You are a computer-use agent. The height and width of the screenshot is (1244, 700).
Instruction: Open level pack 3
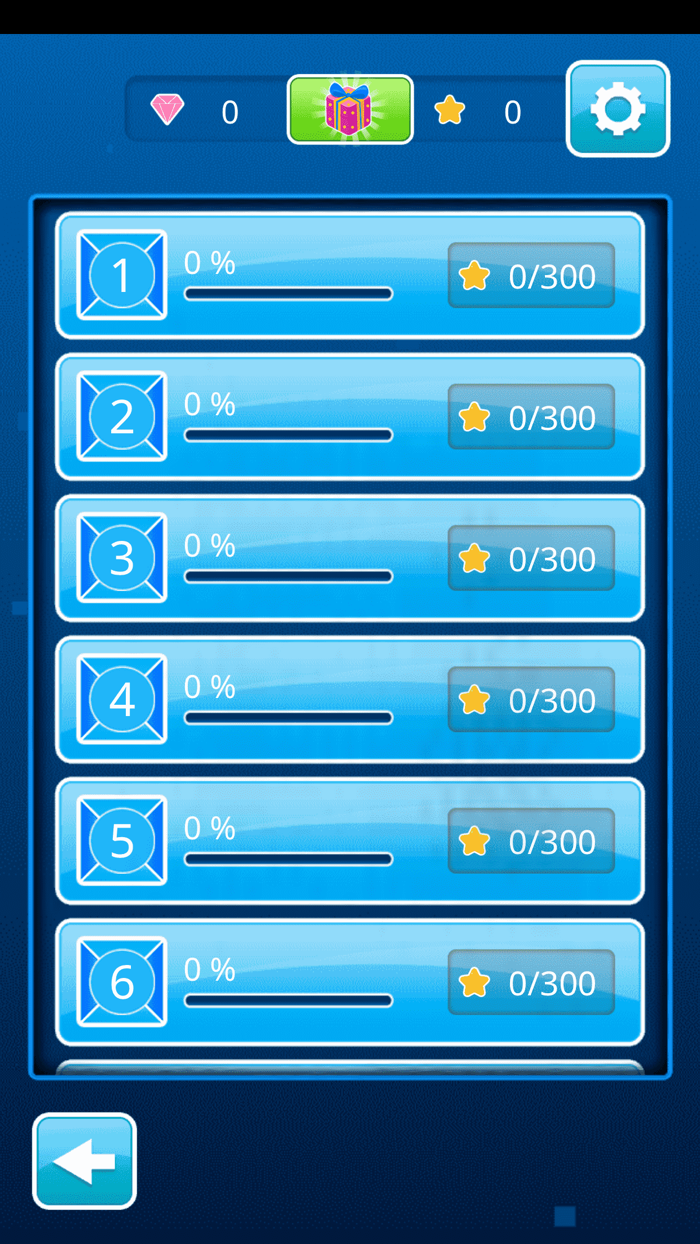coord(350,557)
